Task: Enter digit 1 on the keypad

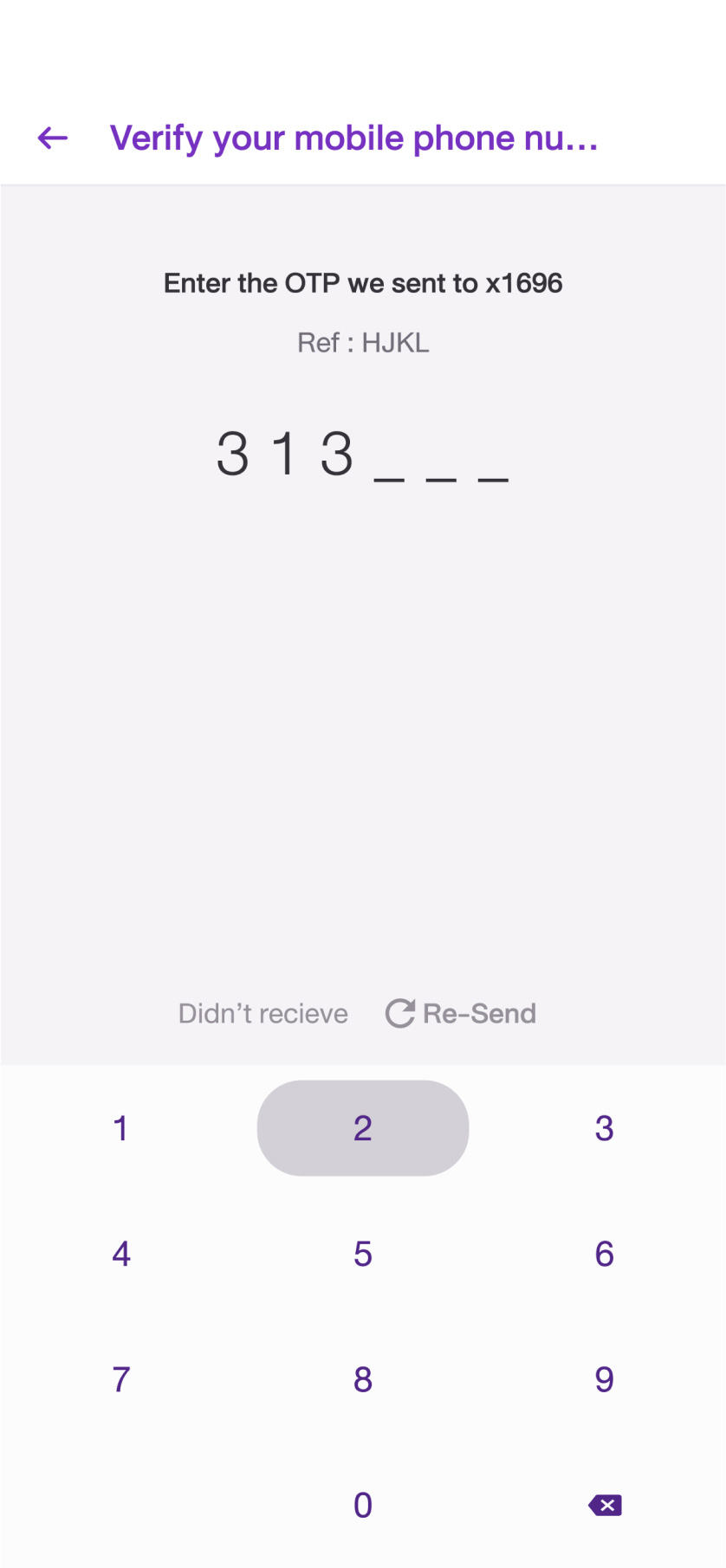Action: pos(121,1128)
